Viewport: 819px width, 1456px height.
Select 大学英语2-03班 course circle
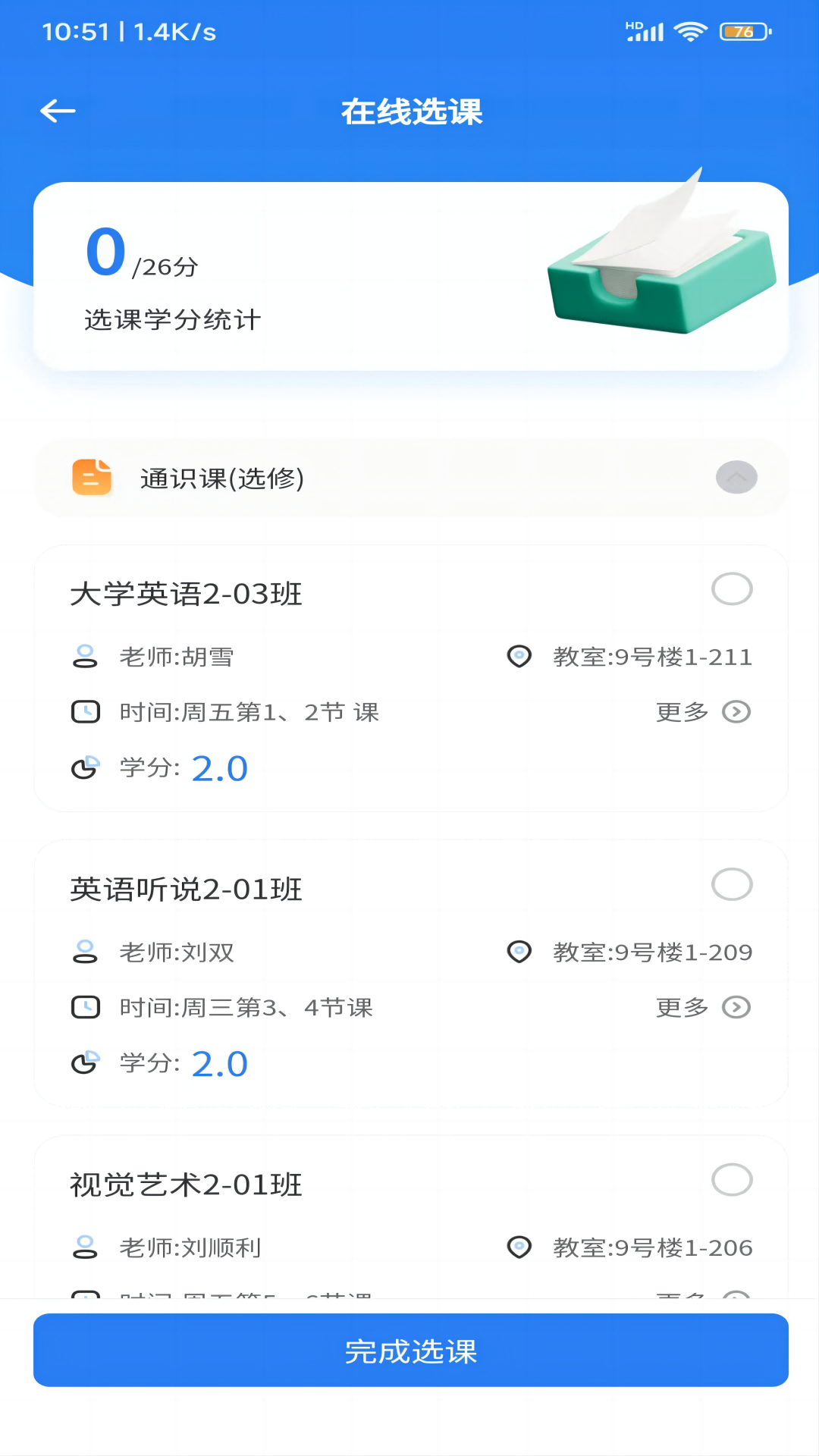[x=732, y=589]
